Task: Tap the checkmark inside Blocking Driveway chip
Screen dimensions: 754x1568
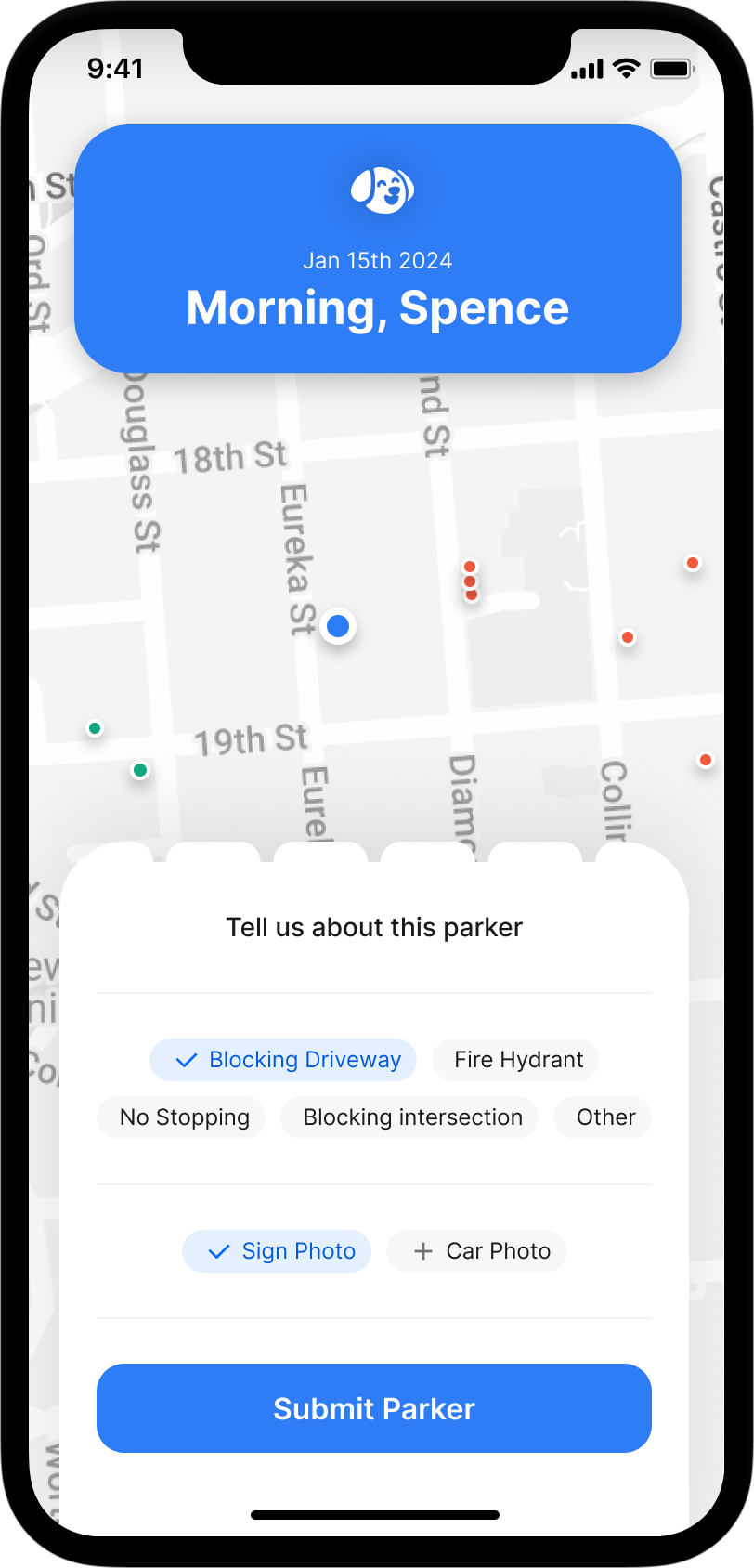Action: [185, 1060]
